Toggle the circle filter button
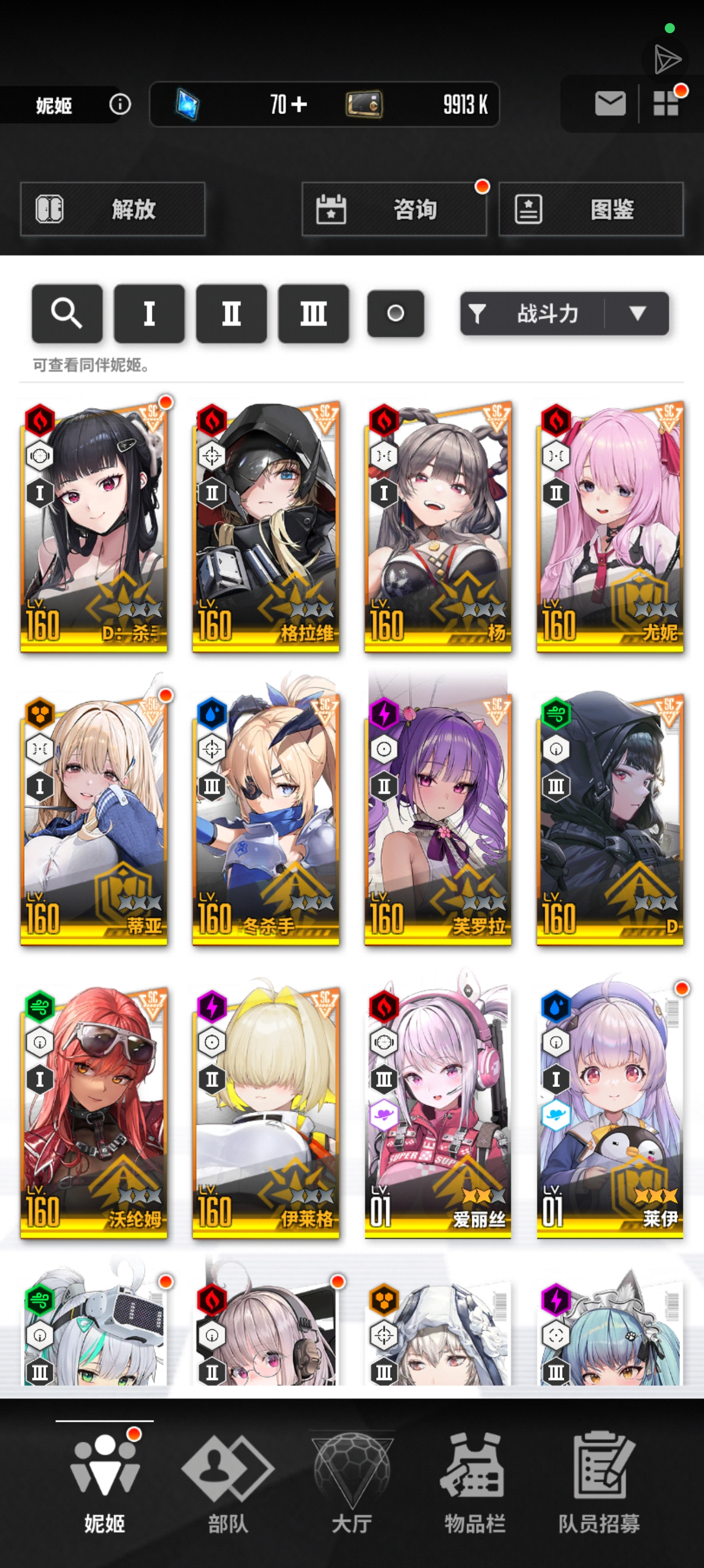The width and height of the screenshot is (704, 1568). 396,314
